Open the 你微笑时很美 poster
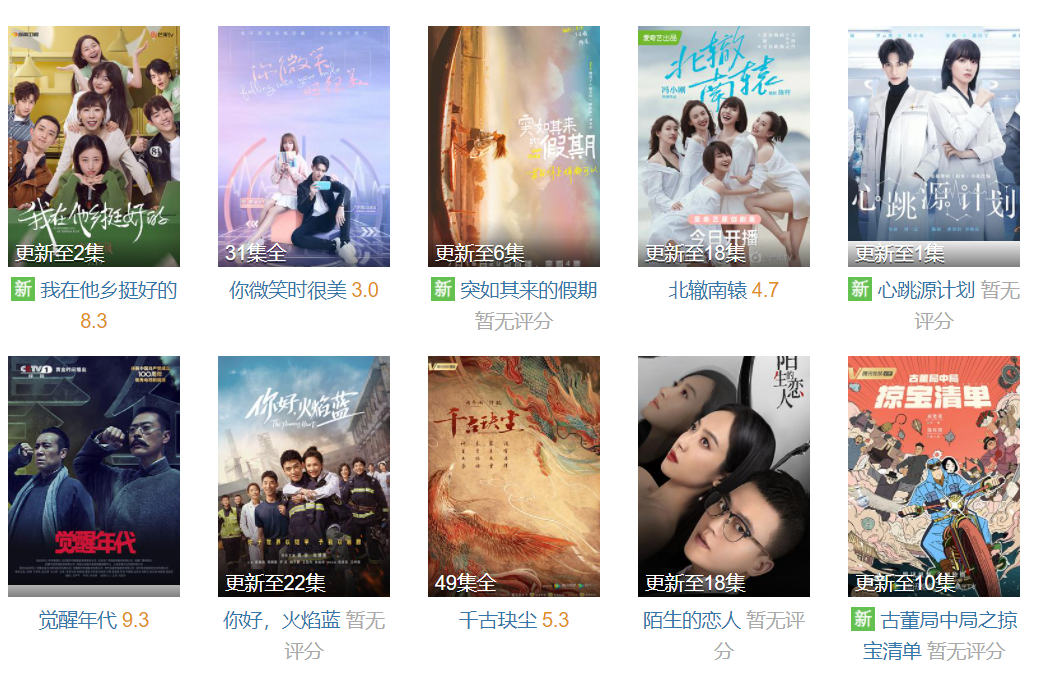 click(x=304, y=146)
